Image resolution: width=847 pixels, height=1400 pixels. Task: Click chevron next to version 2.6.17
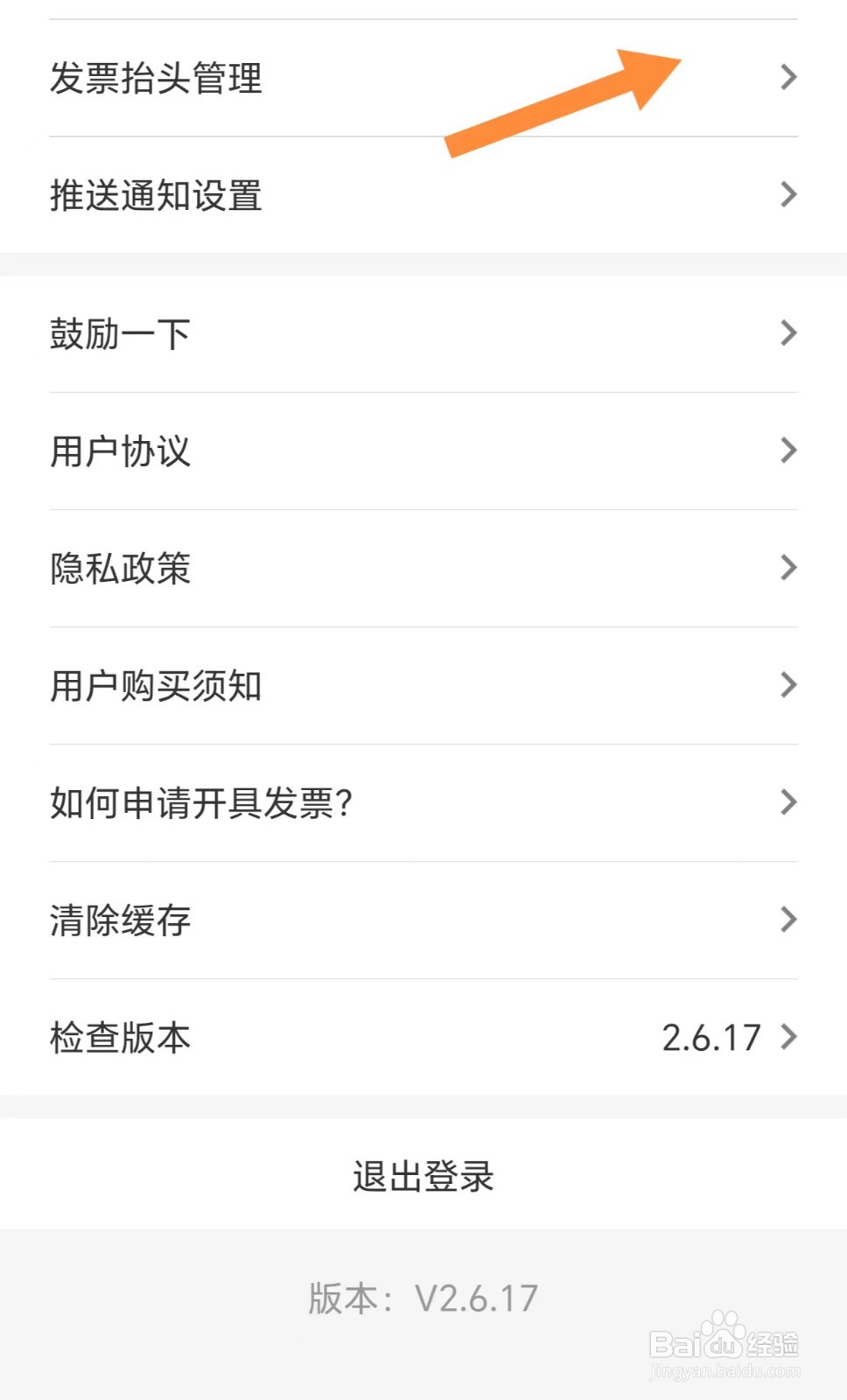788,1037
